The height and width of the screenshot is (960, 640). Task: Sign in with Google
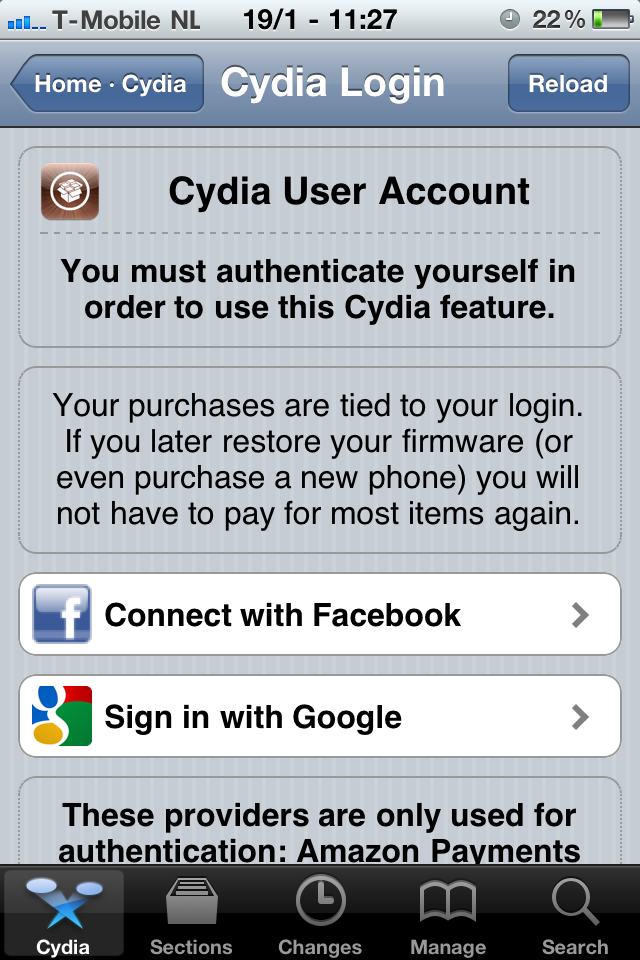pyautogui.click(x=320, y=716)
